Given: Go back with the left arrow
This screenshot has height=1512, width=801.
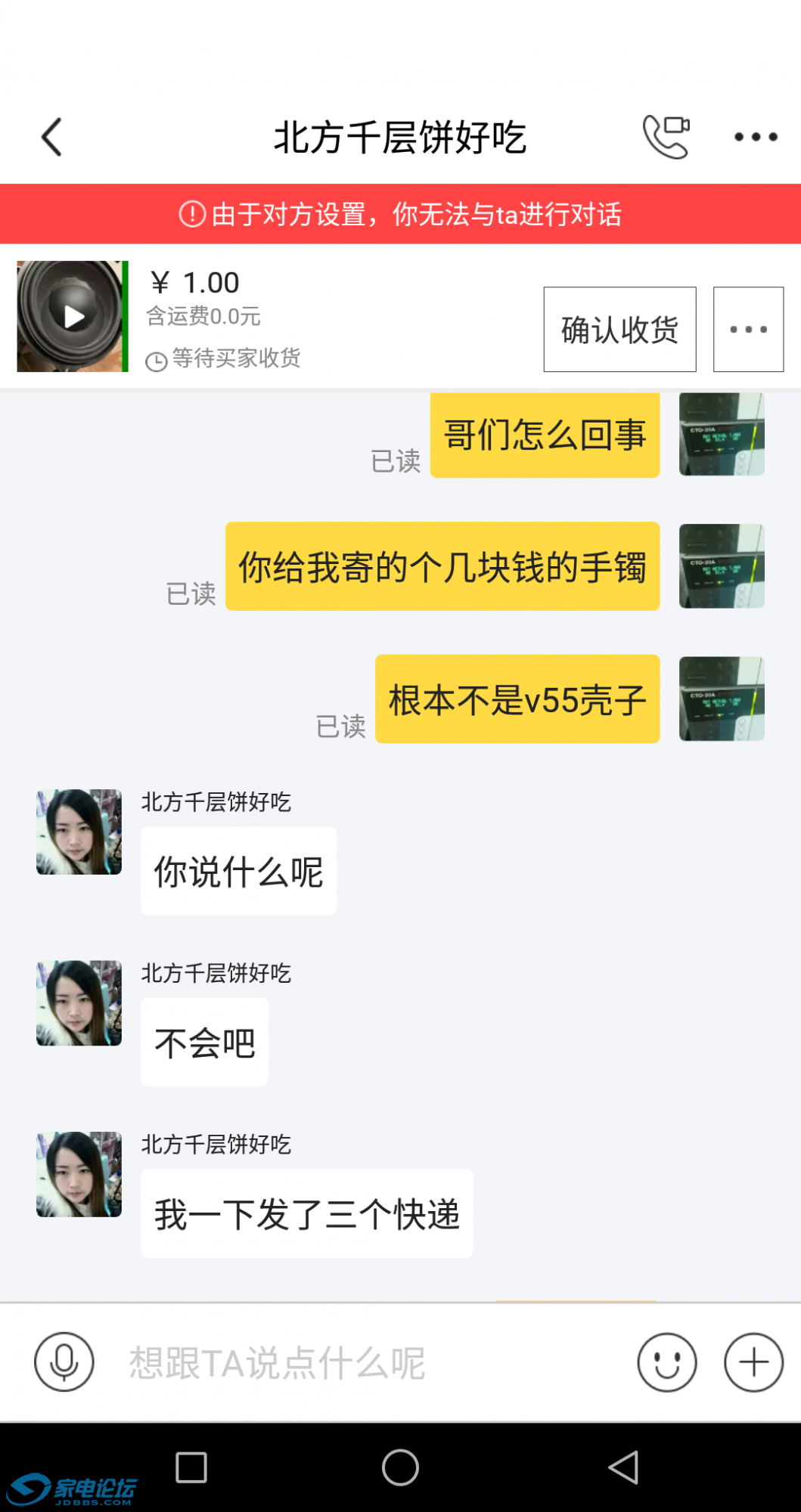Looking at the screenshot, I should click(x=51, y=137).
